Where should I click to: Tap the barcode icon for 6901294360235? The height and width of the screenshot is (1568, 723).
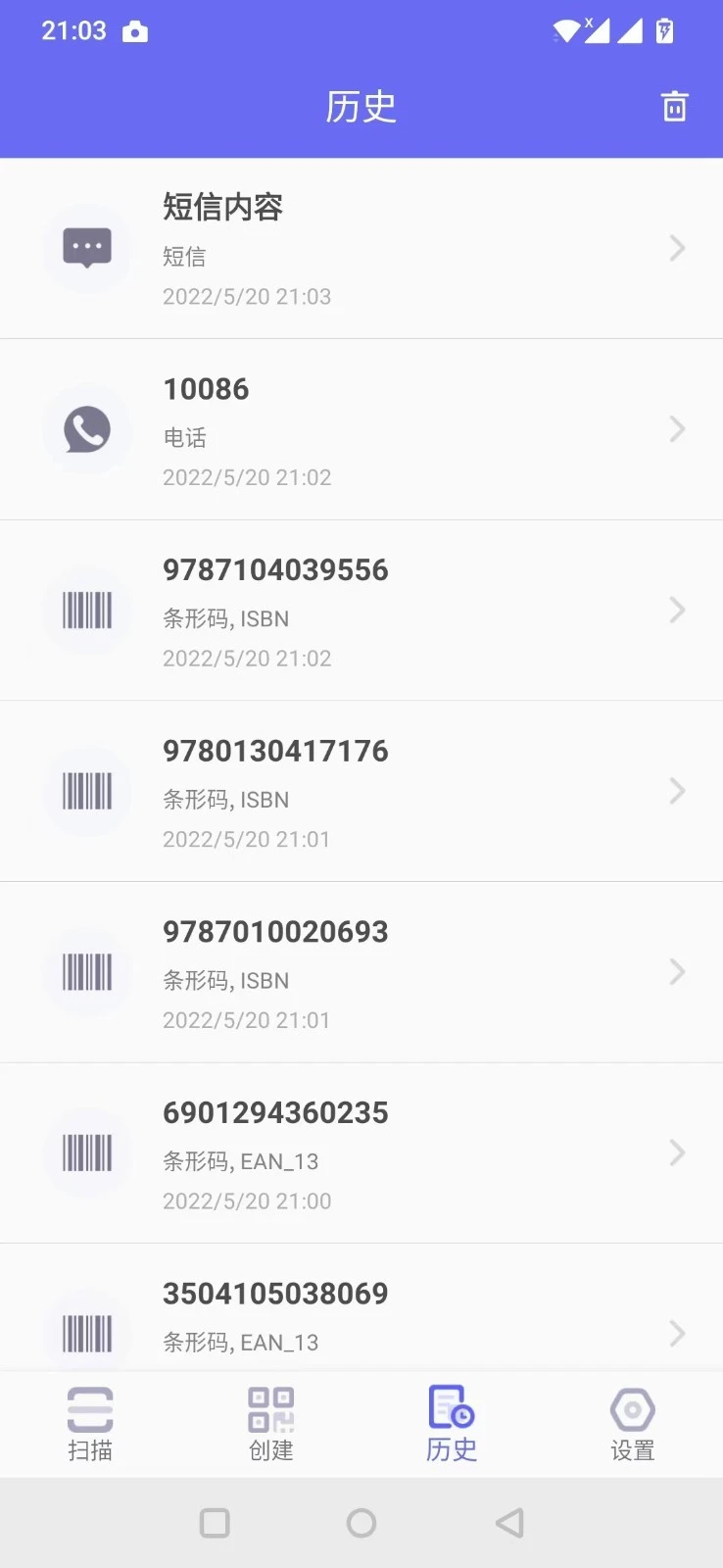coord(87,1152)
